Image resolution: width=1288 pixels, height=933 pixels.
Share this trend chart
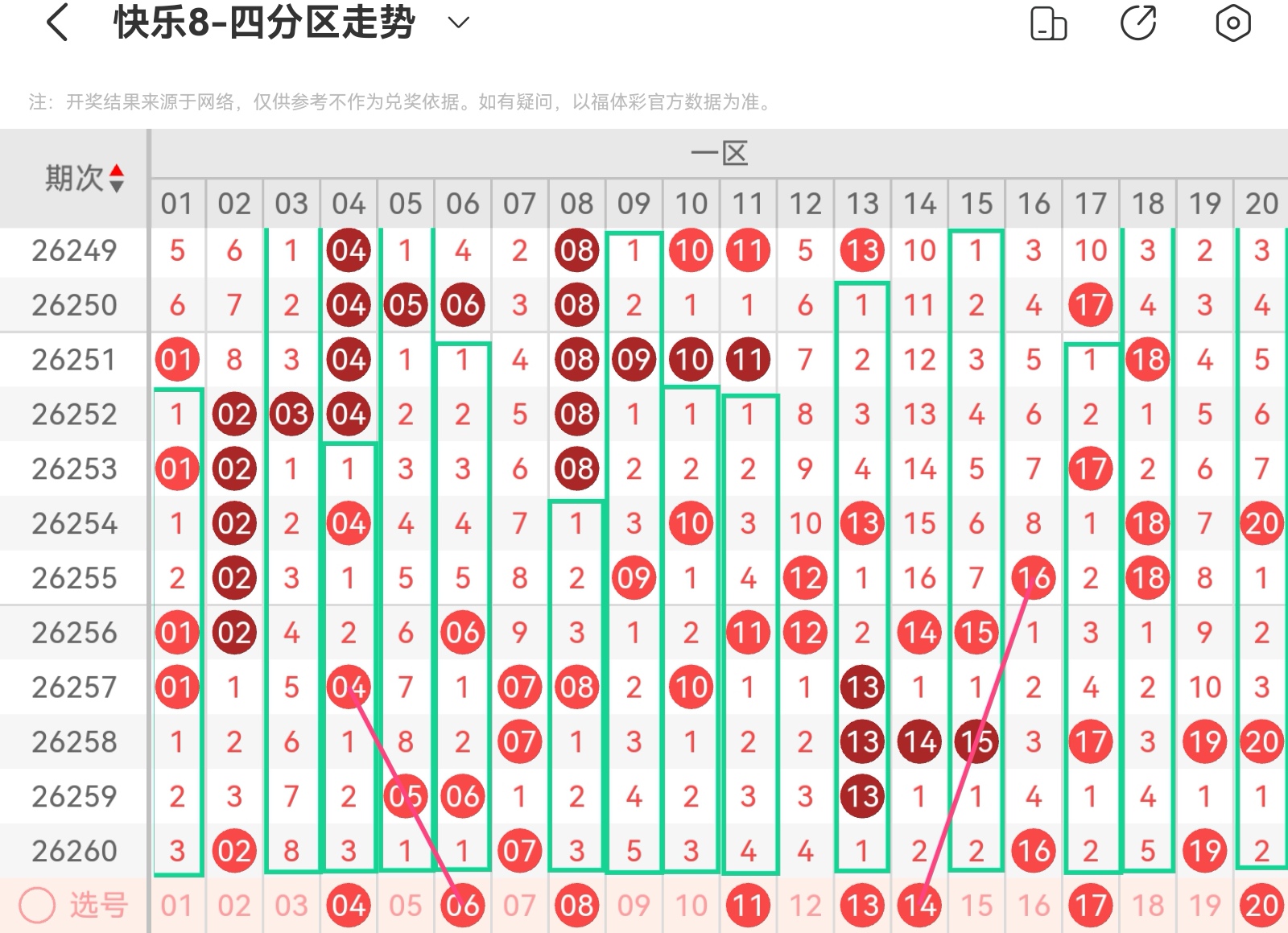tap(1138, 23)
